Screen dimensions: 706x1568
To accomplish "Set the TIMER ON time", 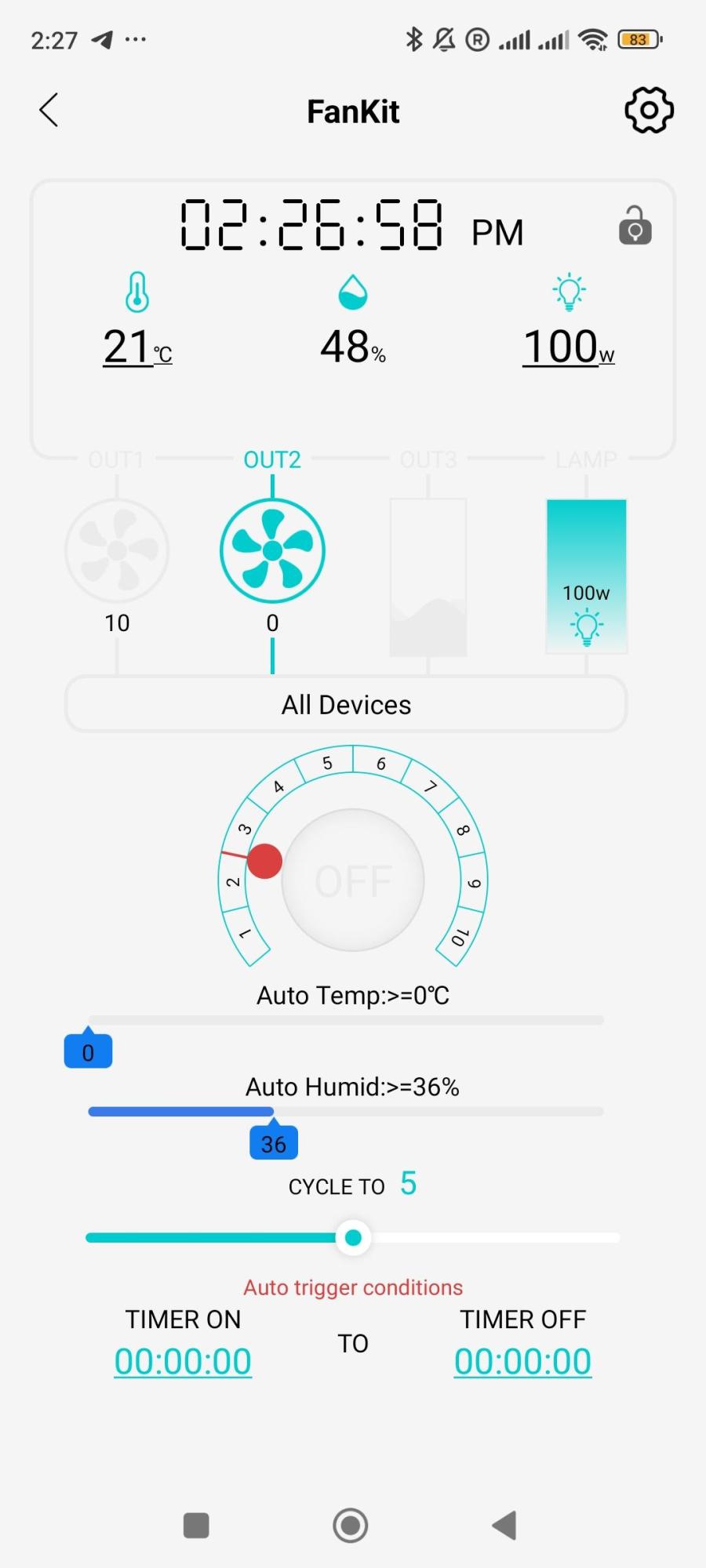I will [183, 1362].
